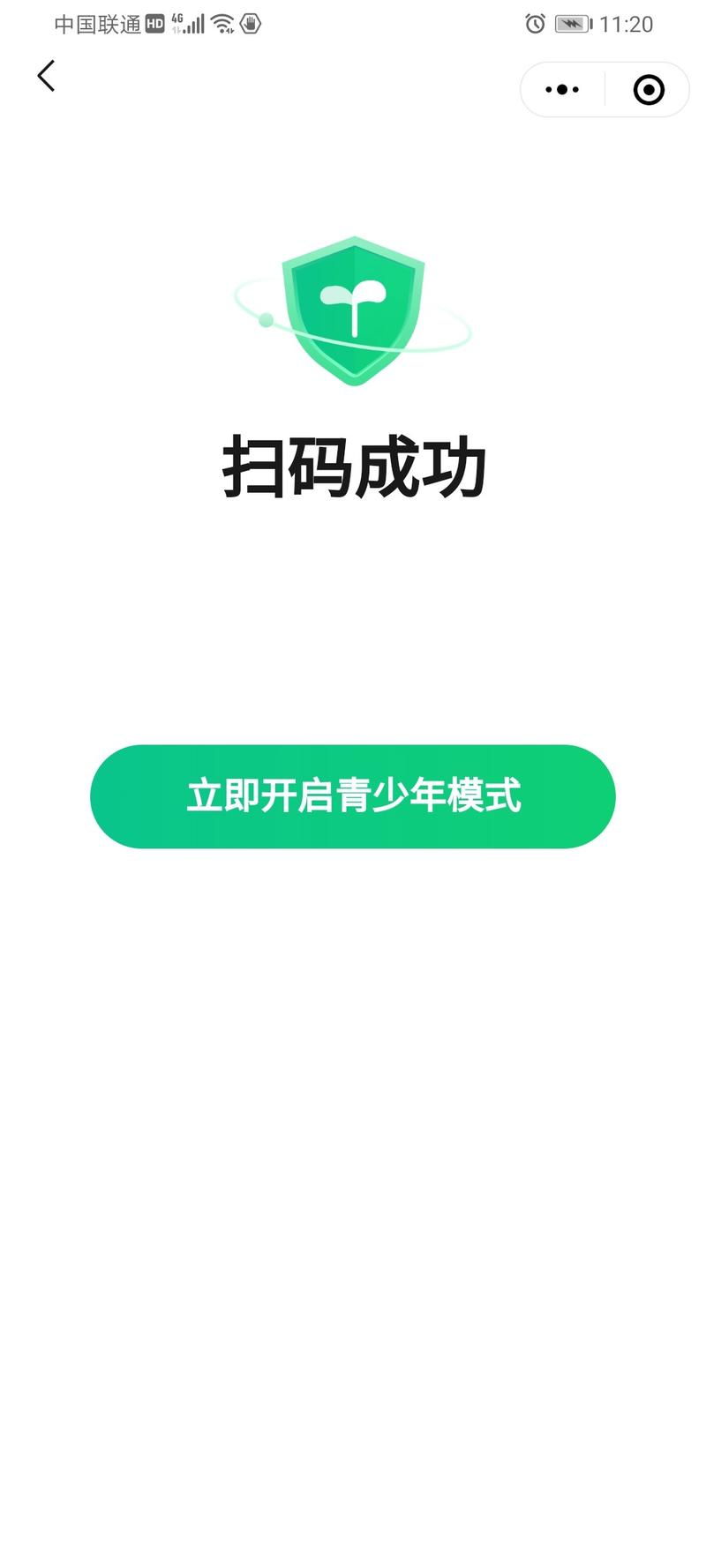The width and height of the screenshot is (706, 1568).
Task: Tap 立即开启青少年模式 button
Action: (352, 796)
